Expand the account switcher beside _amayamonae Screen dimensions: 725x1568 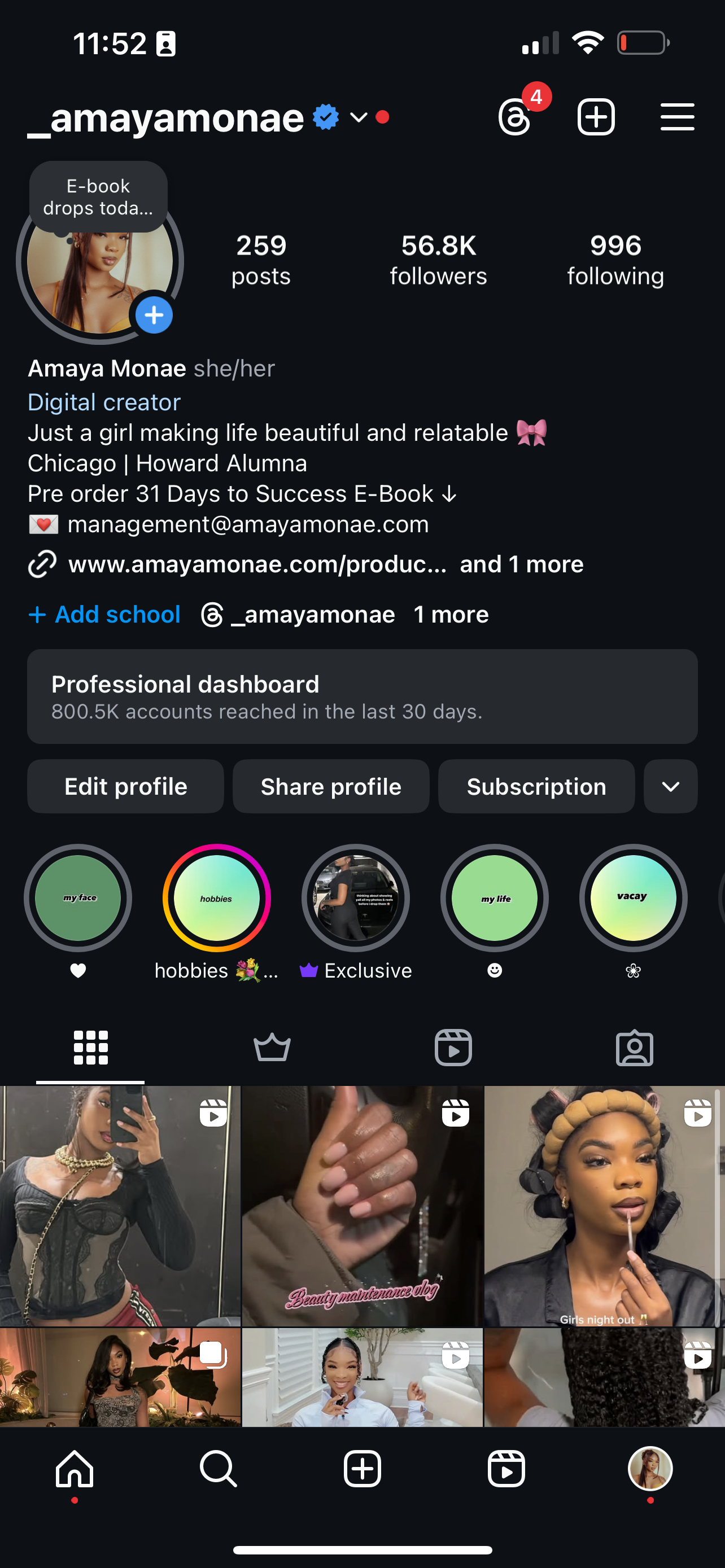click(359, 117)
